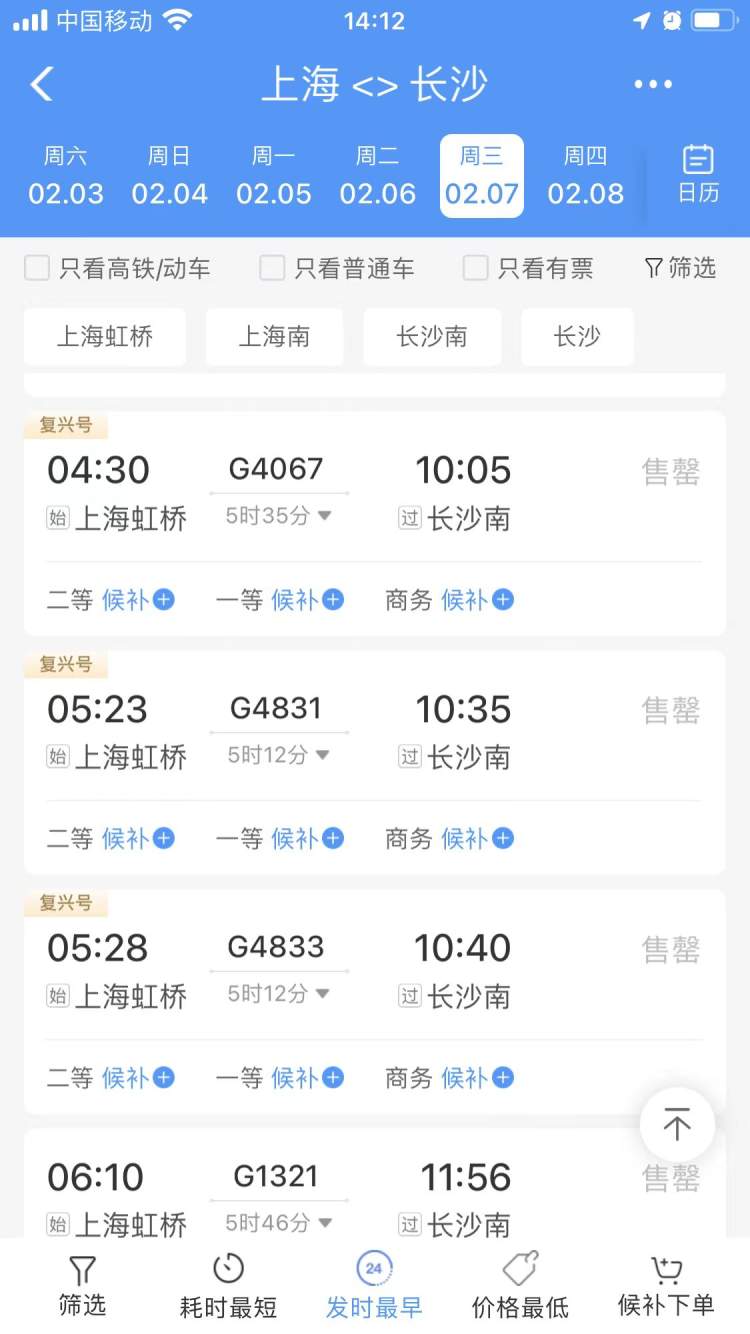Open 筛选 filter beside the checkboxes
Viewport: 750px width, 1334px height.
(680, 268)
